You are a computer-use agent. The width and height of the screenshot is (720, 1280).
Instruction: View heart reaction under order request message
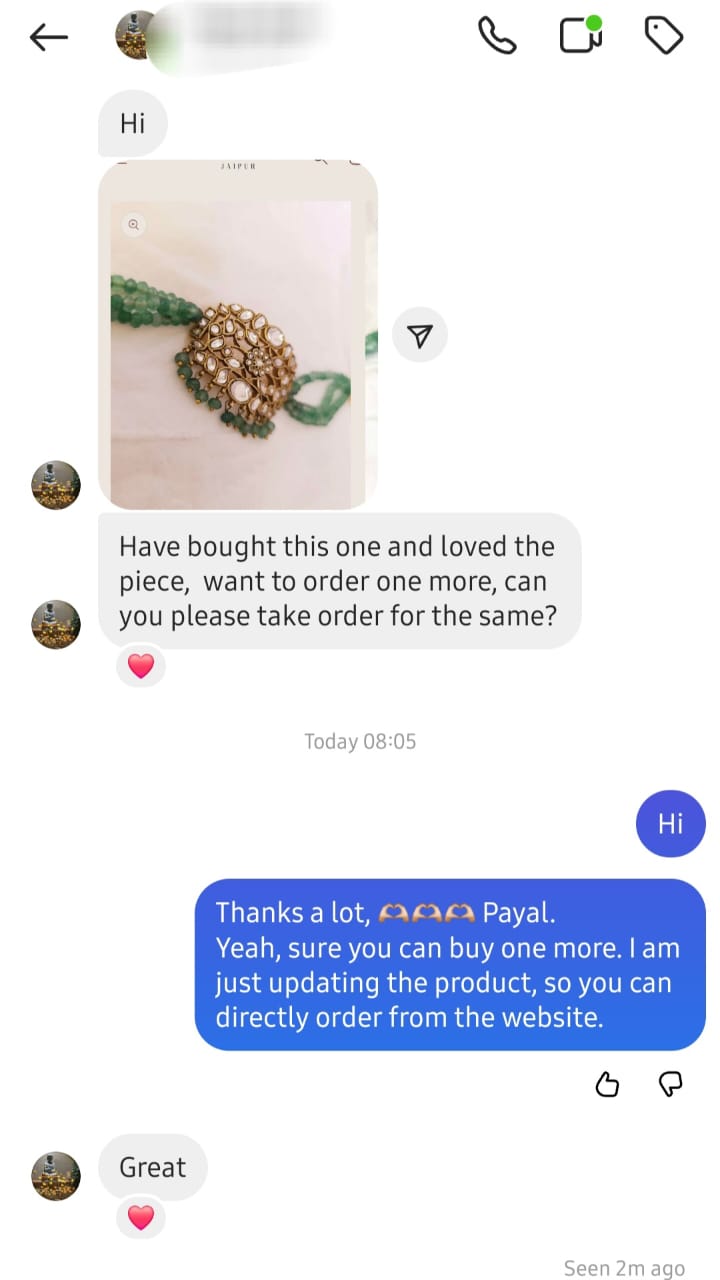[x=141, y=666]
